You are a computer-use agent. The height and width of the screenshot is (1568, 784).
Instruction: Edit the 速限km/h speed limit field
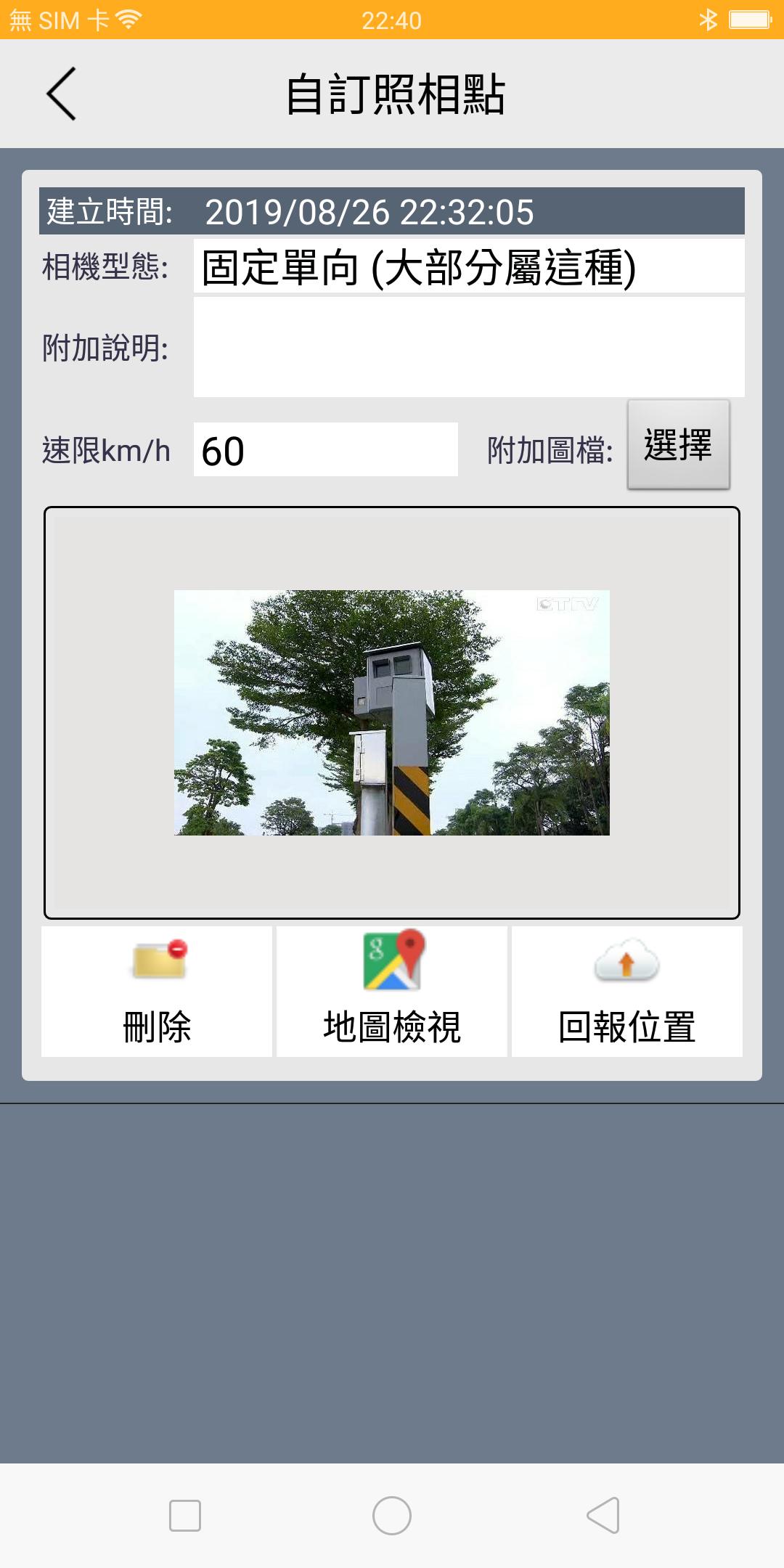(x=326, y=449)
